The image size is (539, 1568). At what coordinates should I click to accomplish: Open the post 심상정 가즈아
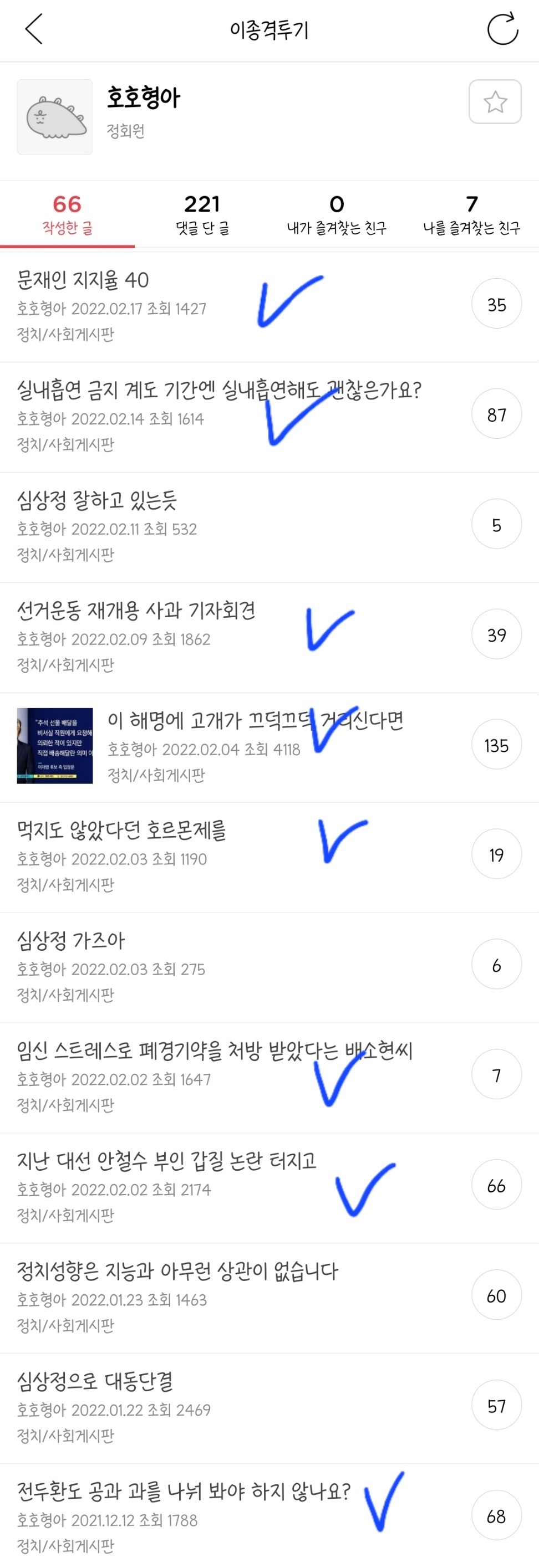pos(269,968)
